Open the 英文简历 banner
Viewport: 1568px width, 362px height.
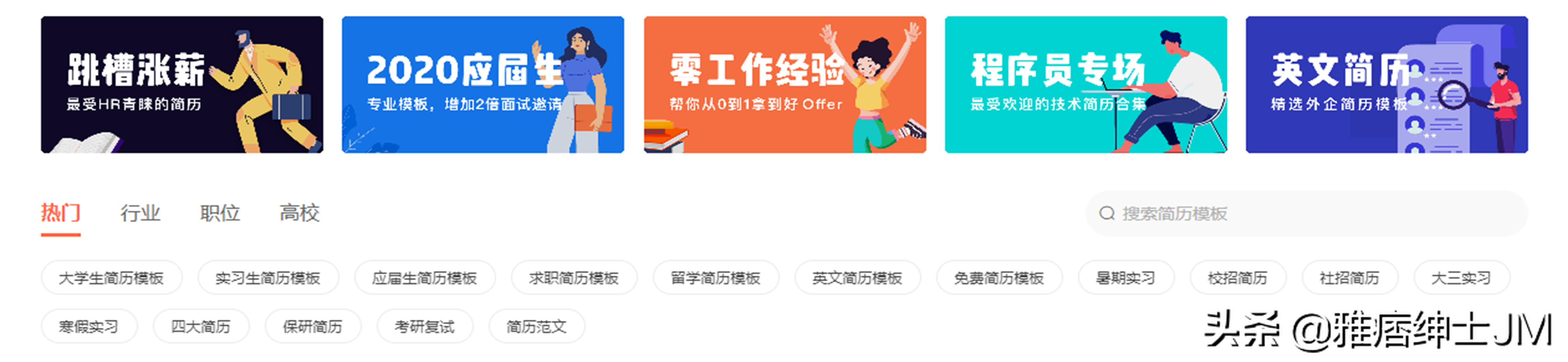point(1386,85)
